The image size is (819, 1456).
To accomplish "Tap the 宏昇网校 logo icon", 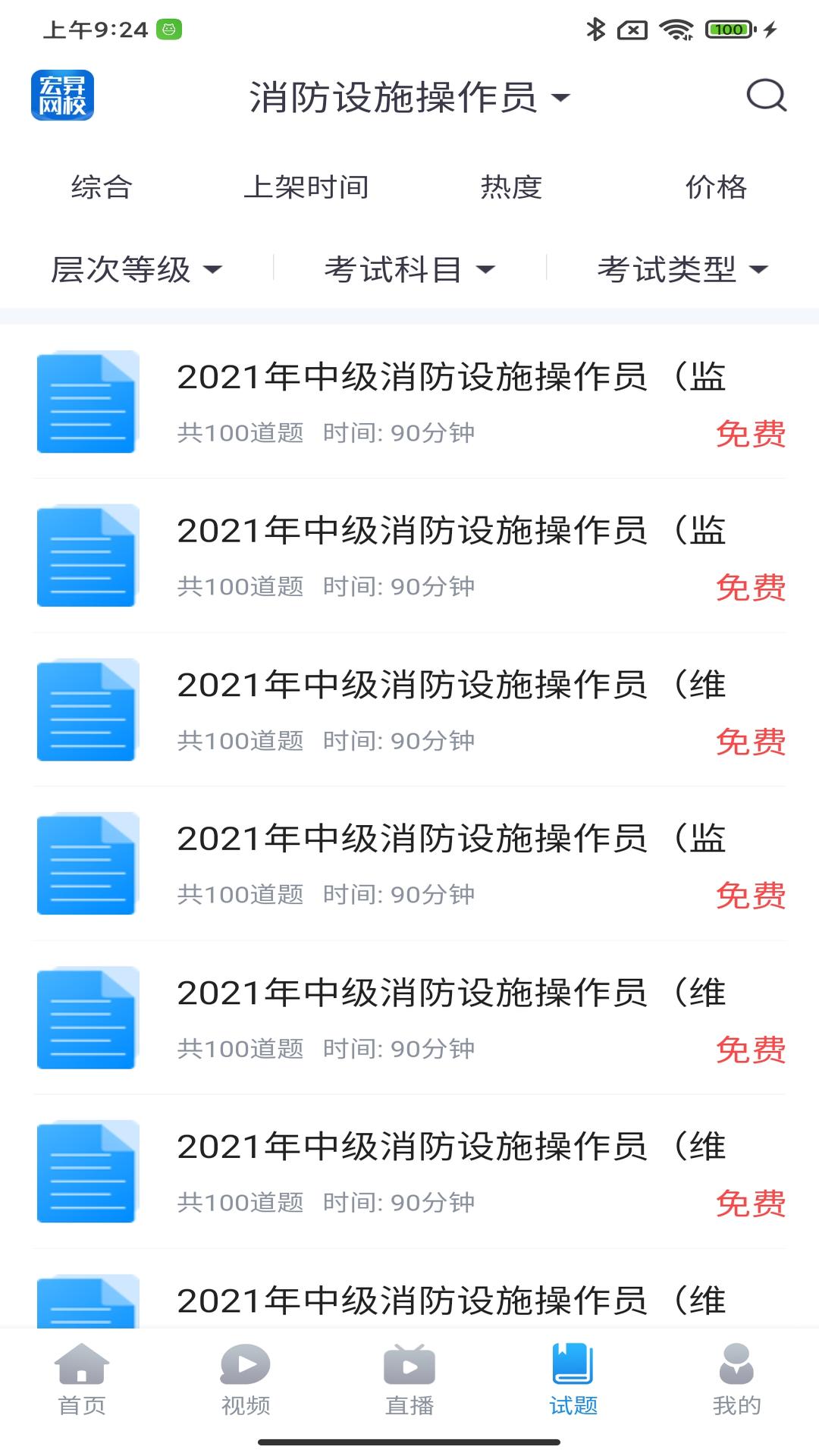I will coord(63,97).
